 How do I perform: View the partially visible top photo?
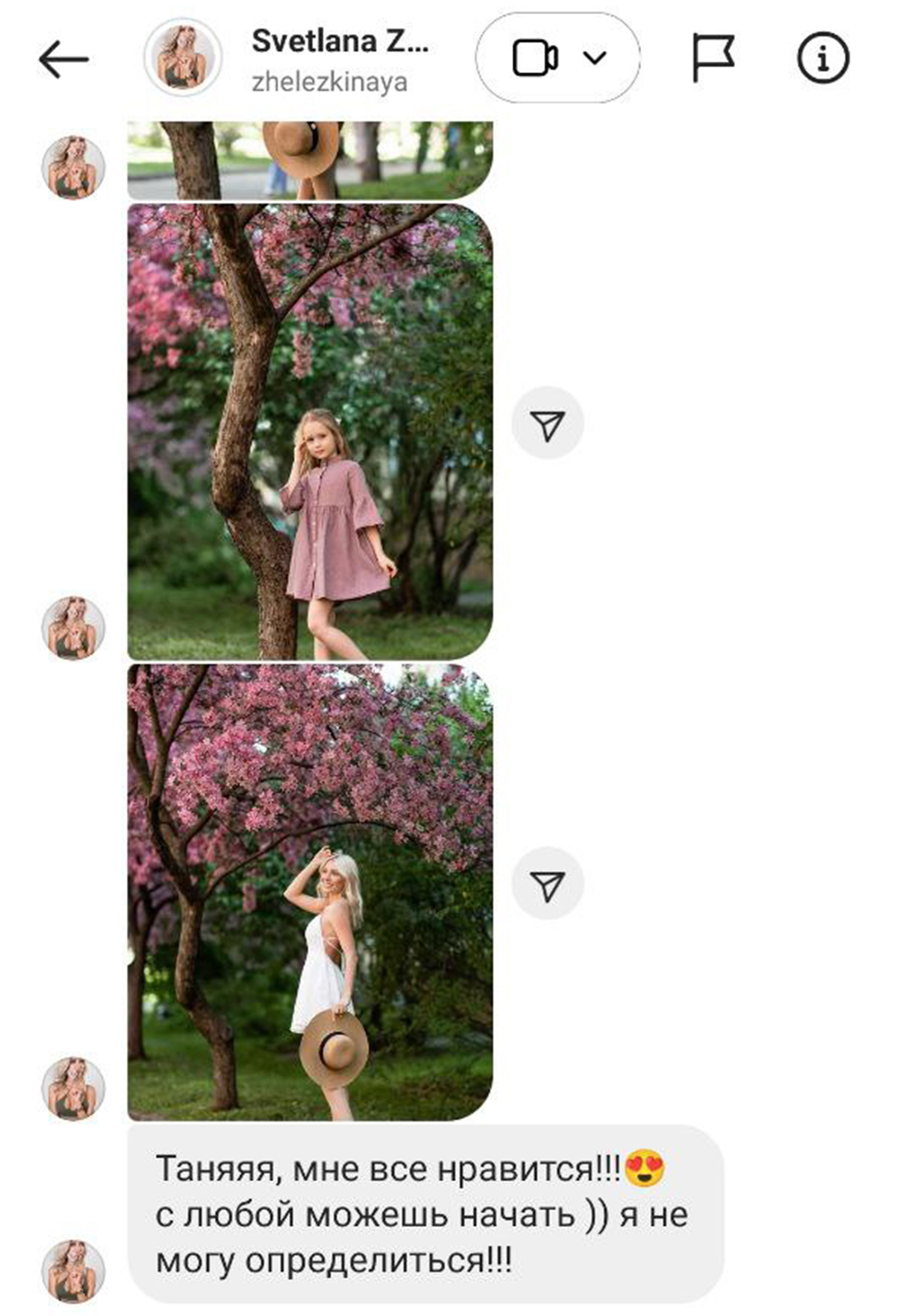click(309, 160)
